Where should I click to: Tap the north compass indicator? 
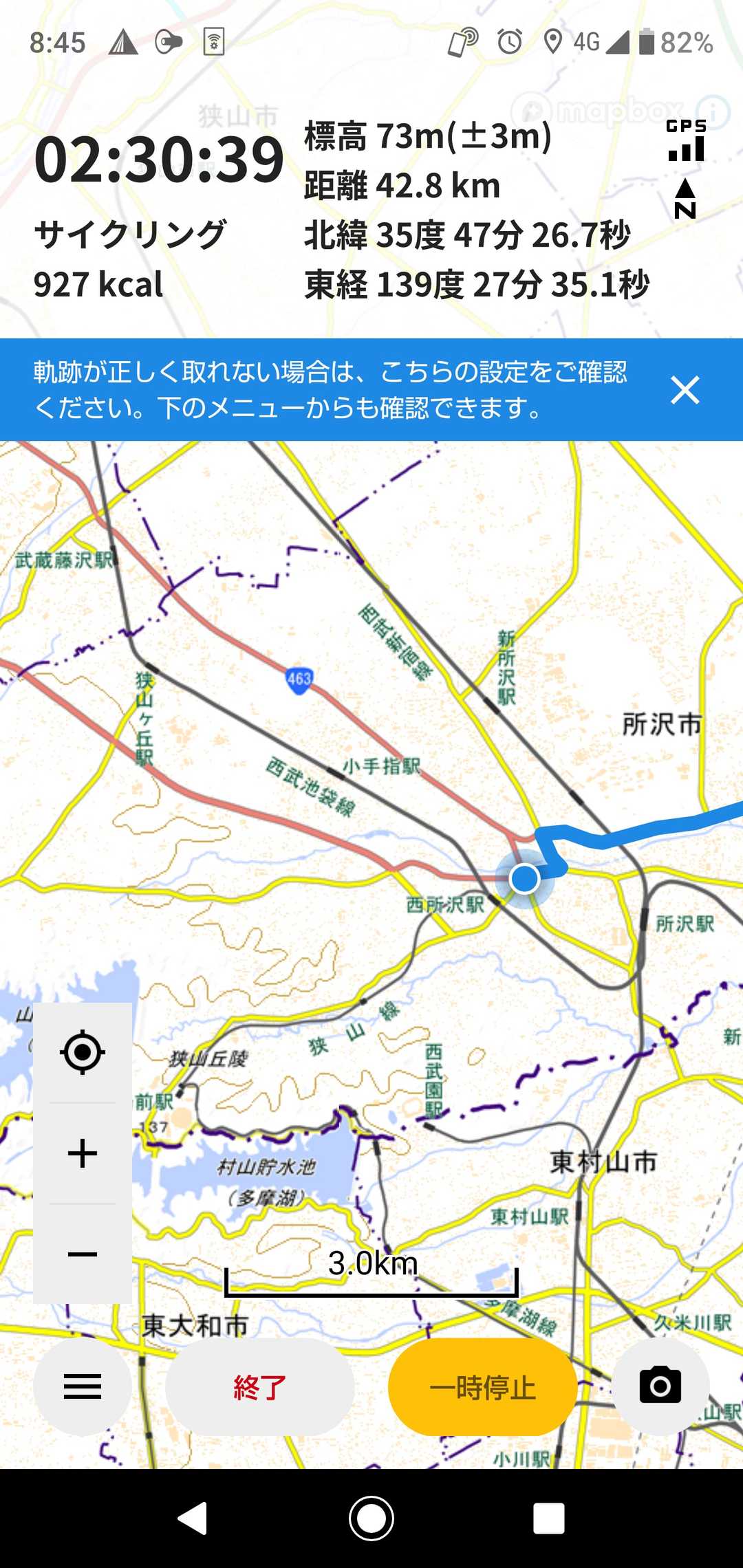[x=685, y=199]
